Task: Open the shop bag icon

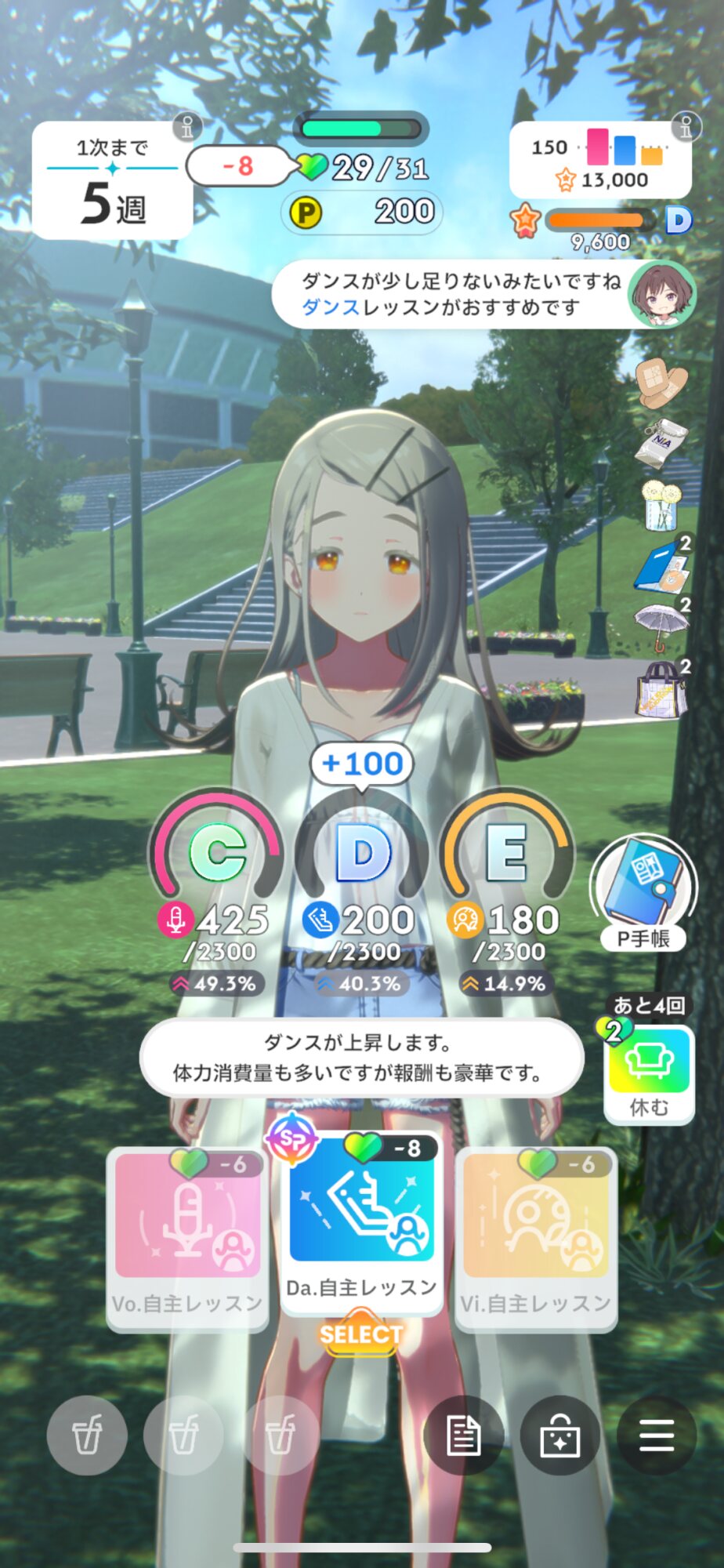Action: 559,1436
